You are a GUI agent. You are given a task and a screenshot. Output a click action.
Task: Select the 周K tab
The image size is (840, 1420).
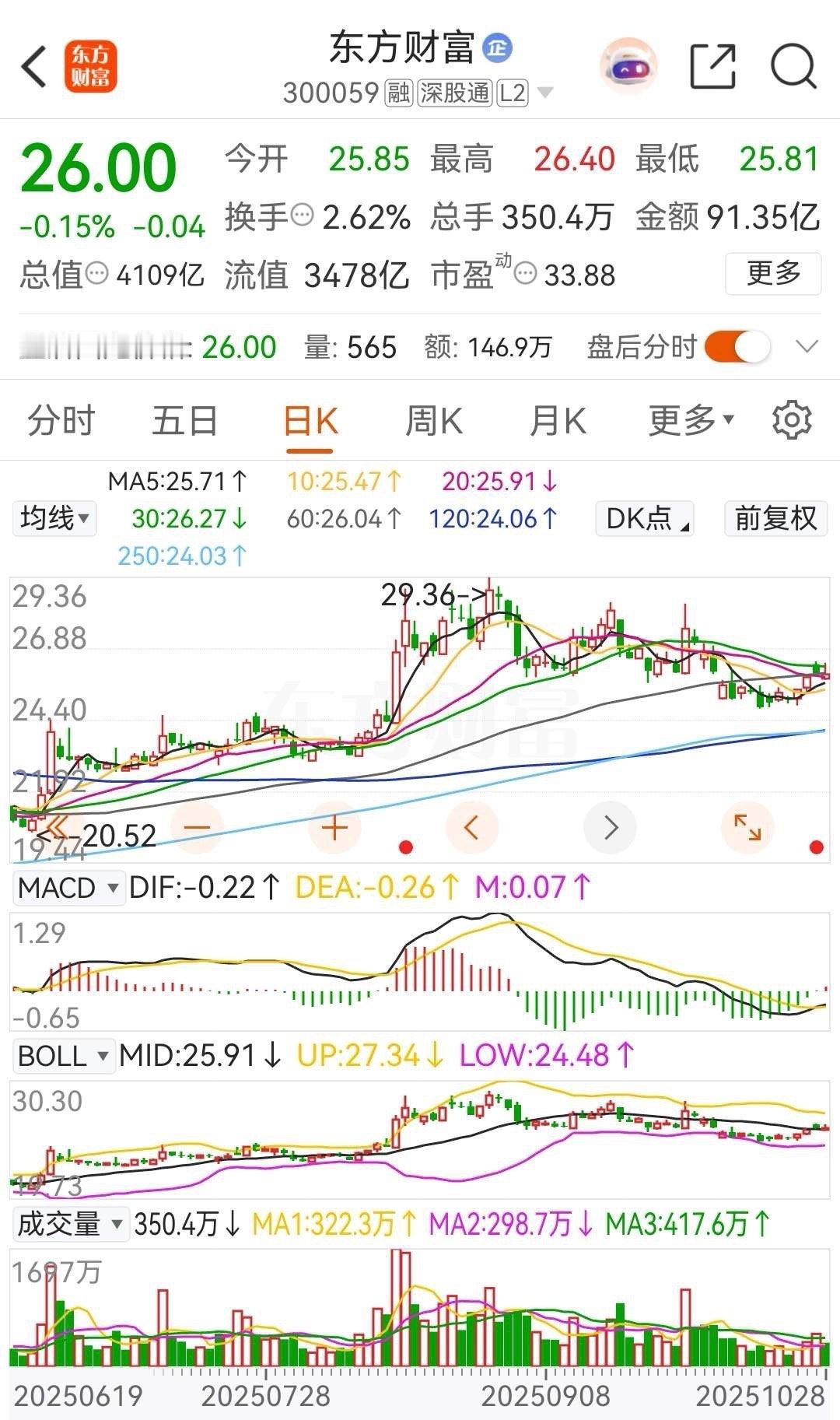coord(434,421)
